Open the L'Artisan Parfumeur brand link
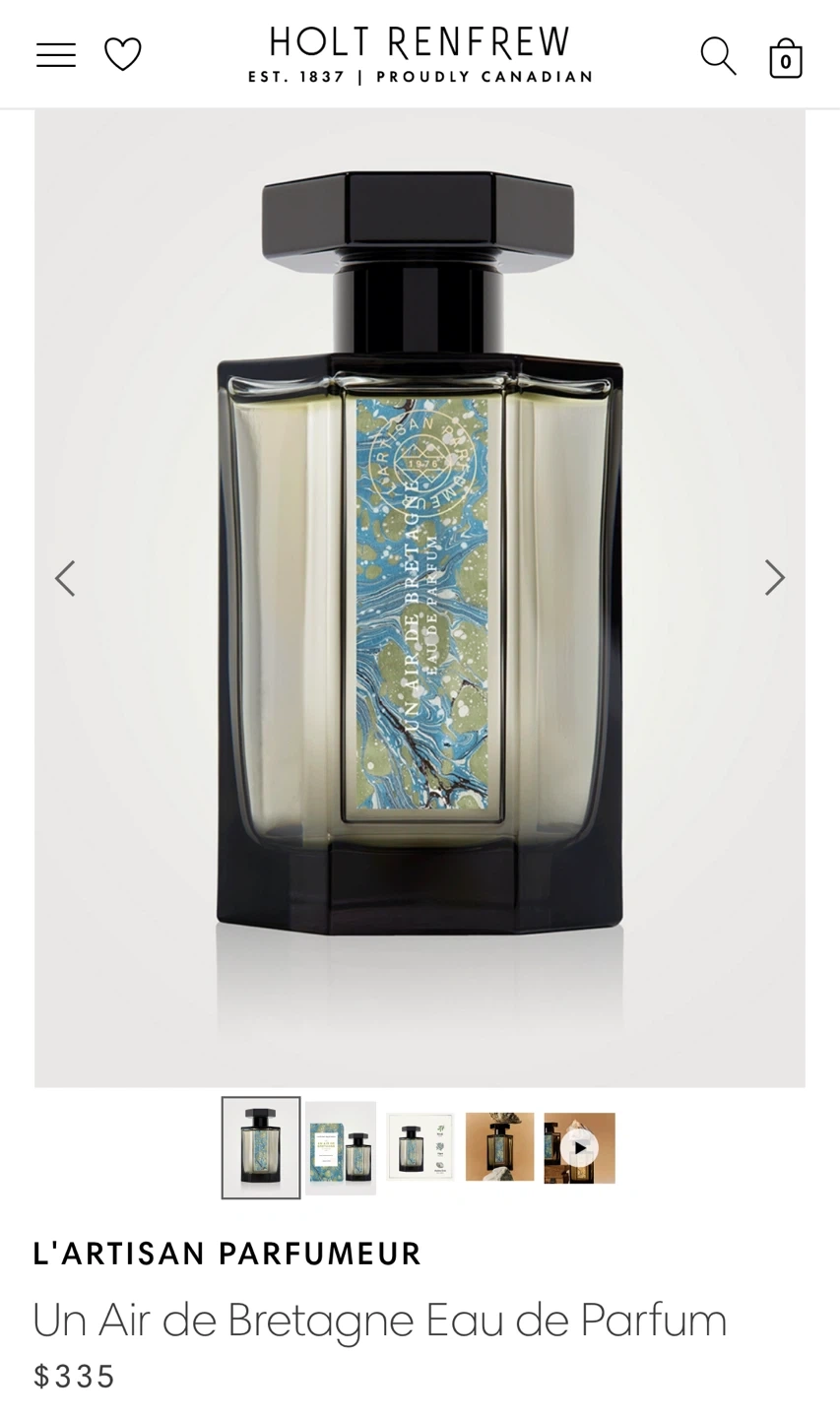Image resolution: width=840 pixels, height=1418 pixels. coord(227,1254)
